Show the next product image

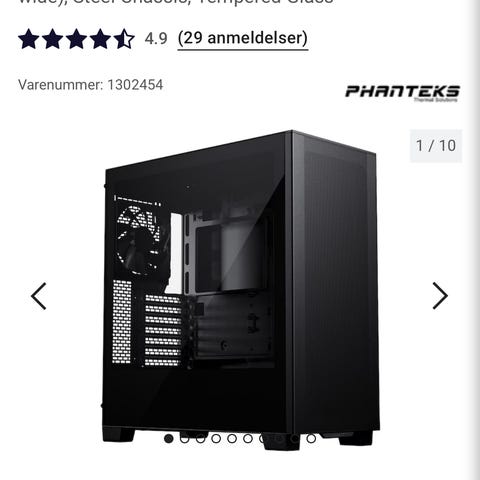point(440,296)
